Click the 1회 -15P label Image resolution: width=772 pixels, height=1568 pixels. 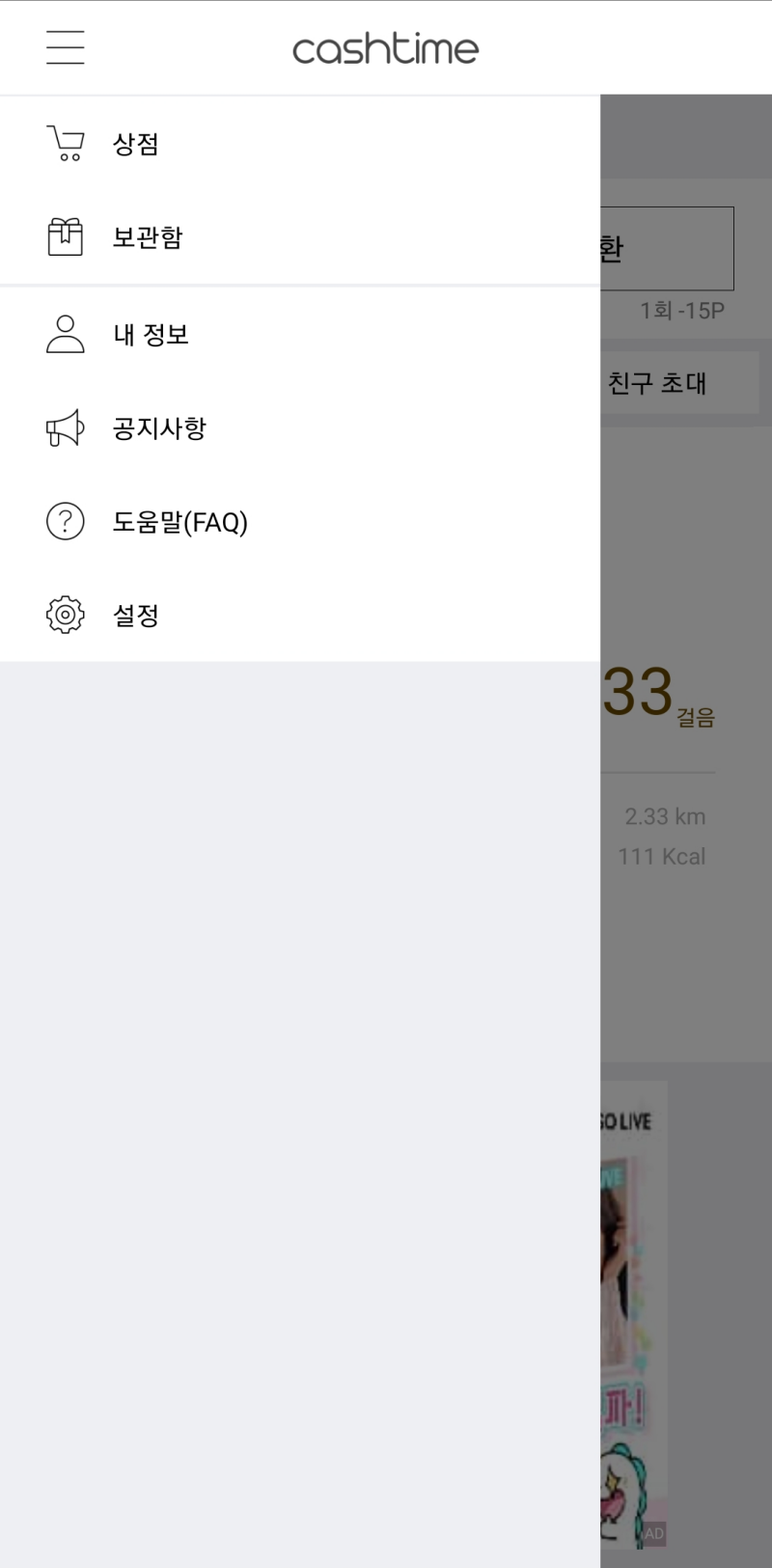pos(680,310)
